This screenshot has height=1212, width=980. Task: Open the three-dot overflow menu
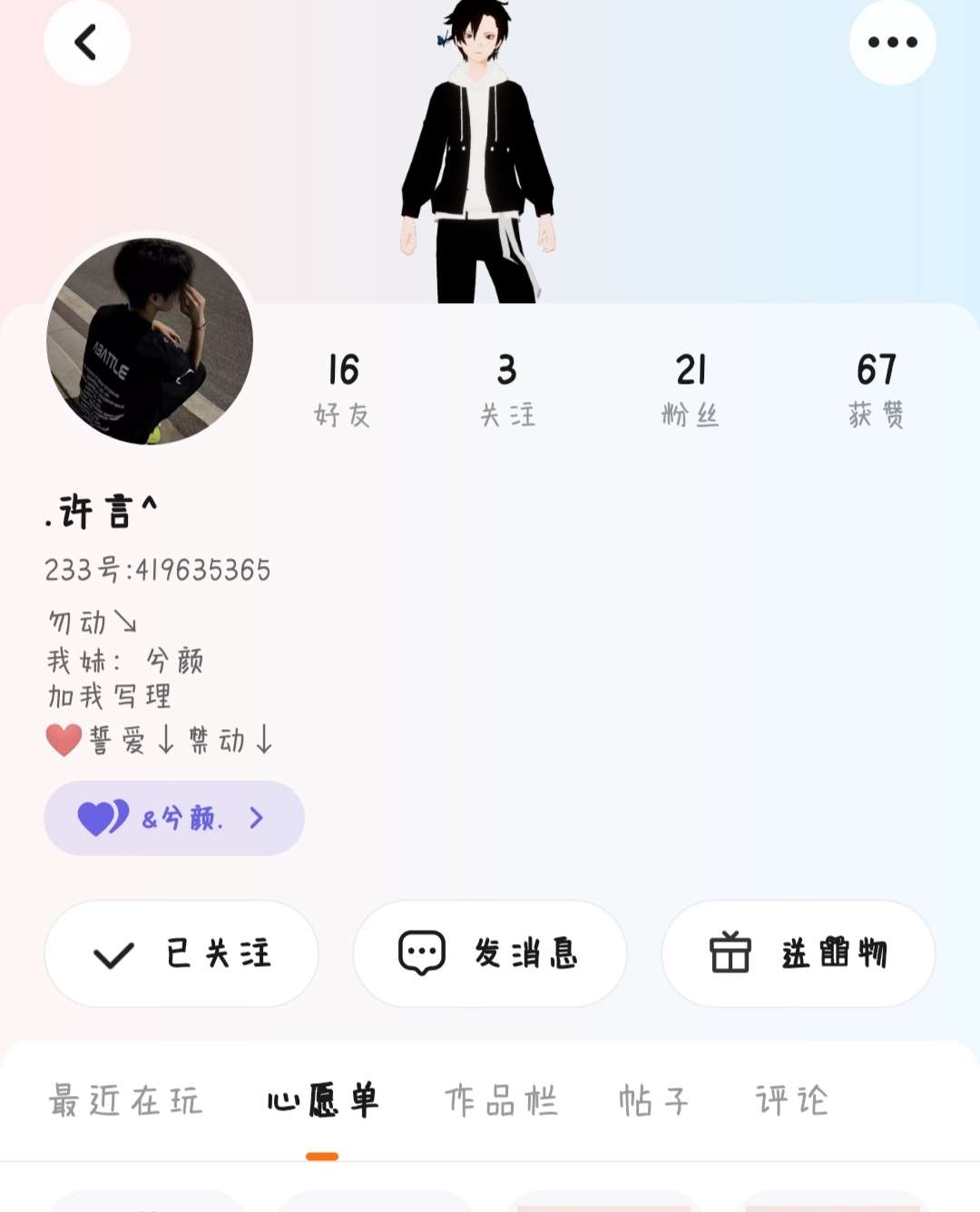click(892, 42)
